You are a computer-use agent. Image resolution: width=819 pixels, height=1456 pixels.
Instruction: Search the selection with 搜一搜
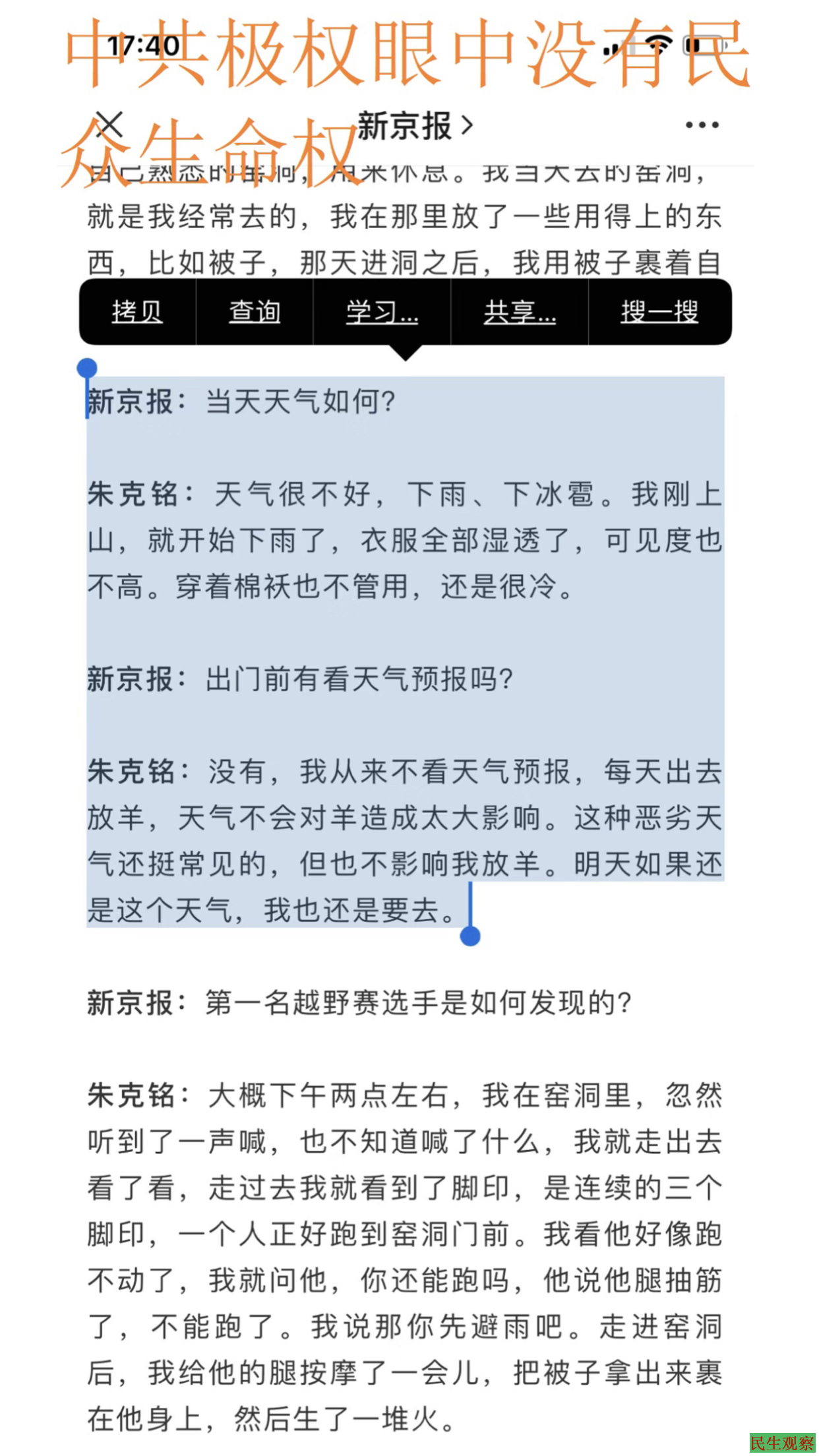click(659, 312)
